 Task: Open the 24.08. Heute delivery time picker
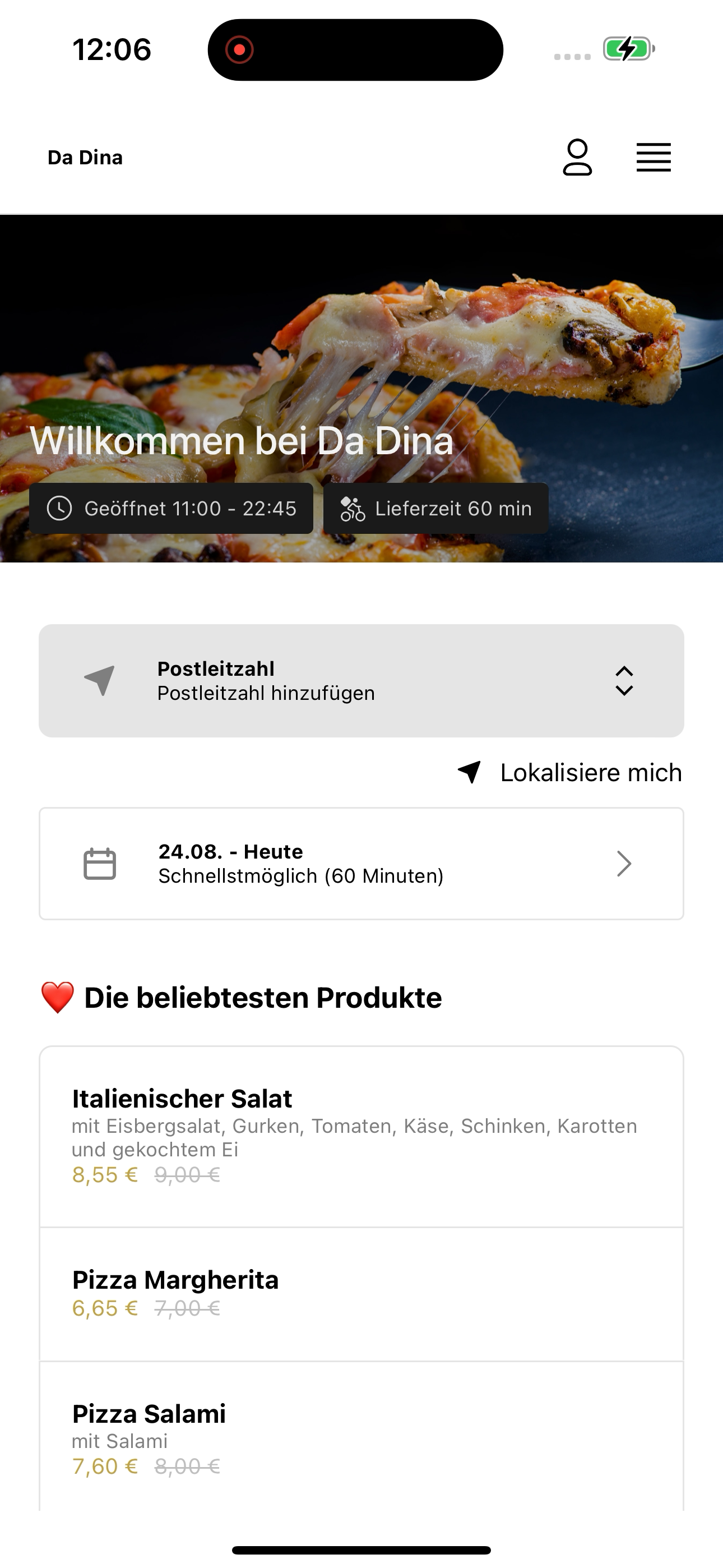point(361,864)
